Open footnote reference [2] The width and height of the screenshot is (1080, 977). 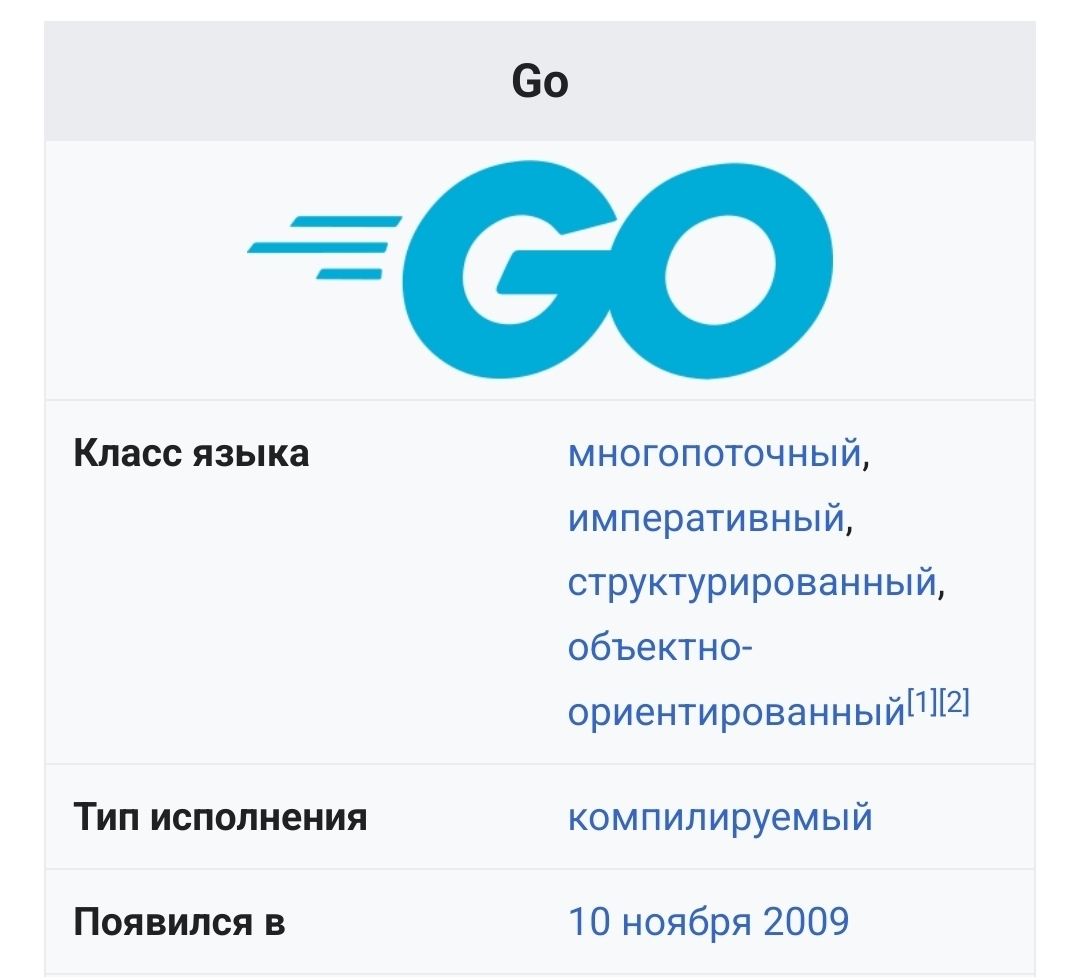955,704
